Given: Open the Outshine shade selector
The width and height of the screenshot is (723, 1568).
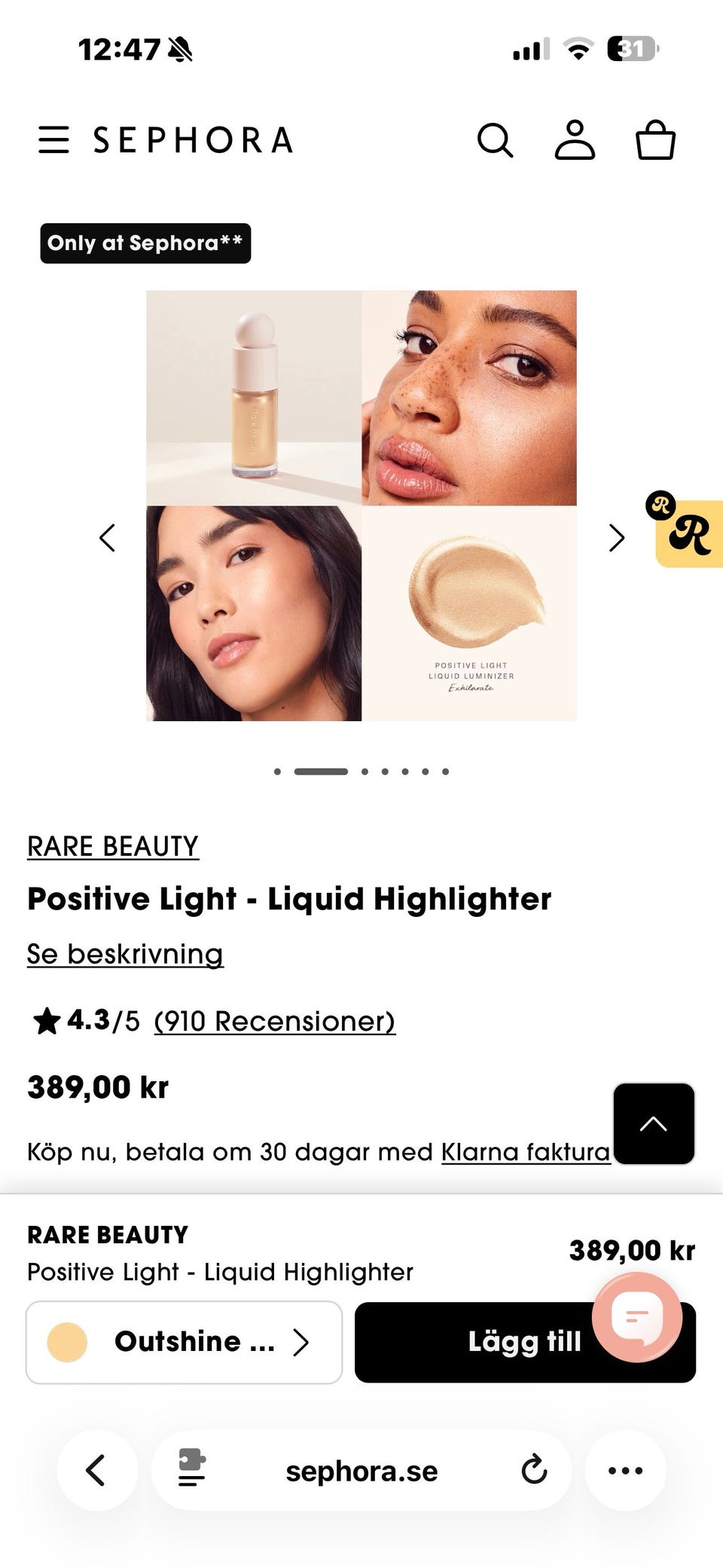Looking at the screenshot, I should (184, 1342).
